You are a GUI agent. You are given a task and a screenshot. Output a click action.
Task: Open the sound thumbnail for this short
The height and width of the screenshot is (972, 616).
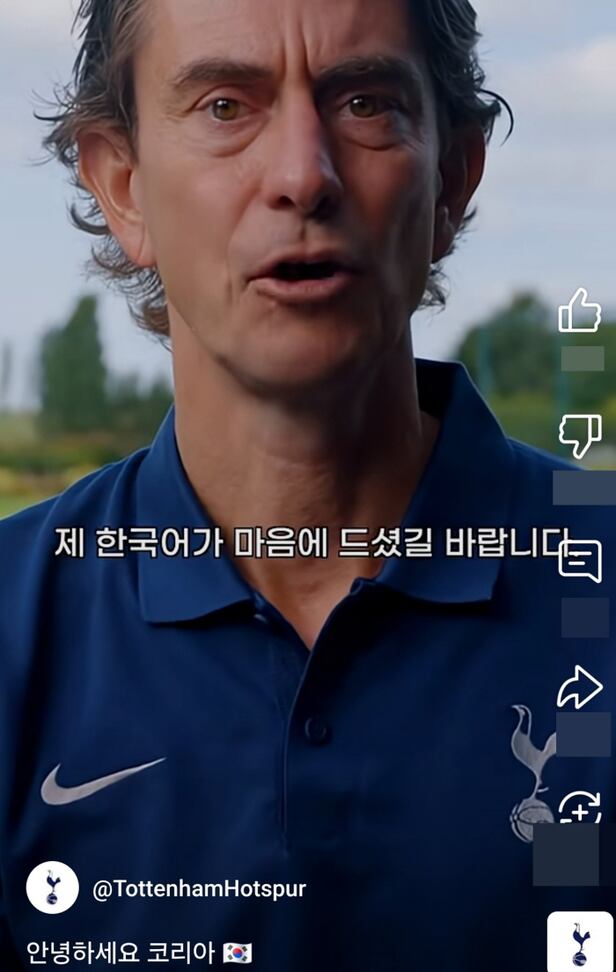[x=581, y=941]
